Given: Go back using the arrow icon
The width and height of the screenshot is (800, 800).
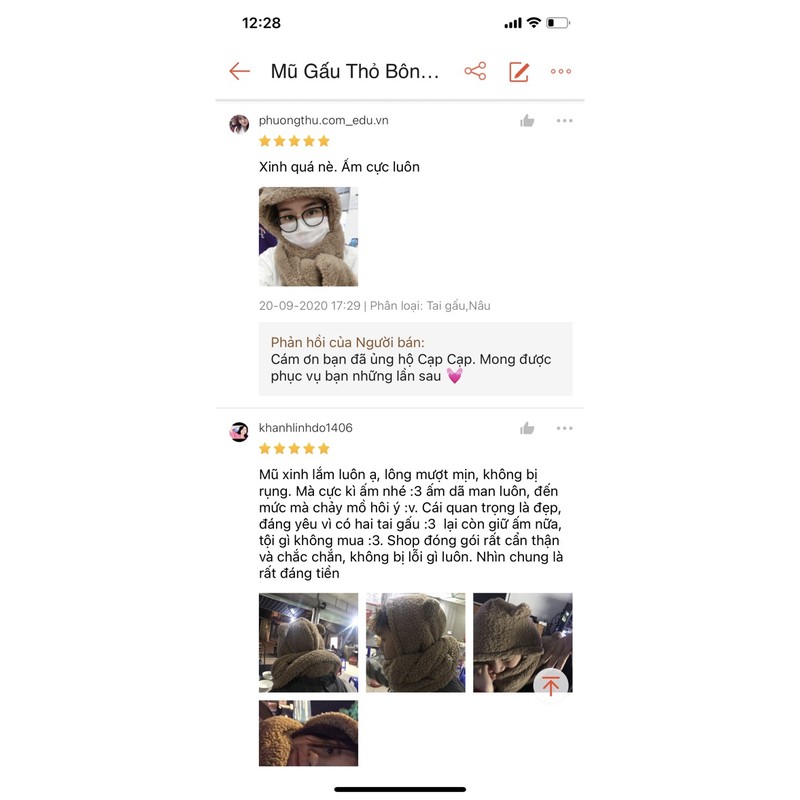Looking at the screenshot, I should pyautogui.click(x=239, y=71).
